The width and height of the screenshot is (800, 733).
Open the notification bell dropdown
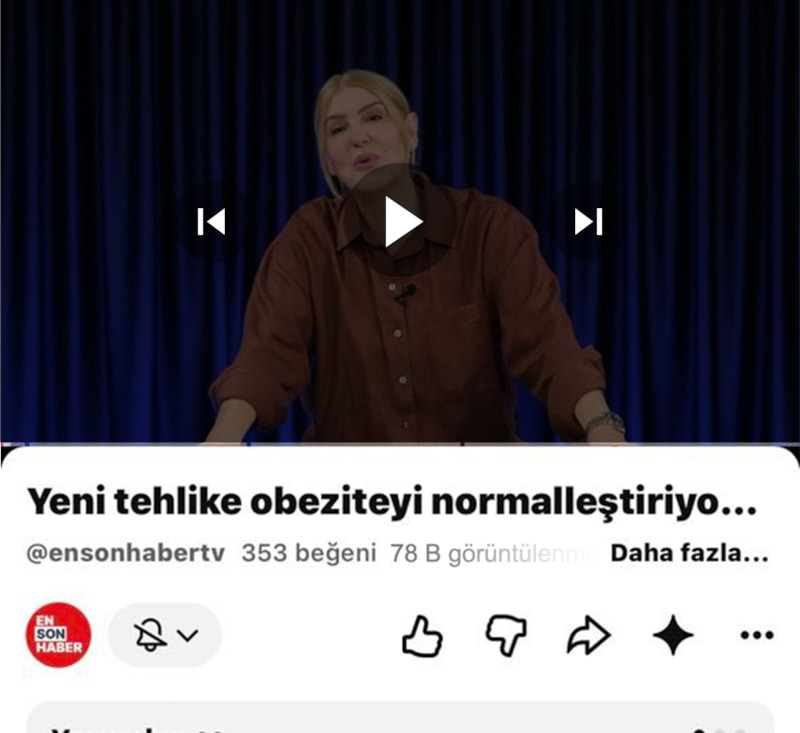pos(165,635)
